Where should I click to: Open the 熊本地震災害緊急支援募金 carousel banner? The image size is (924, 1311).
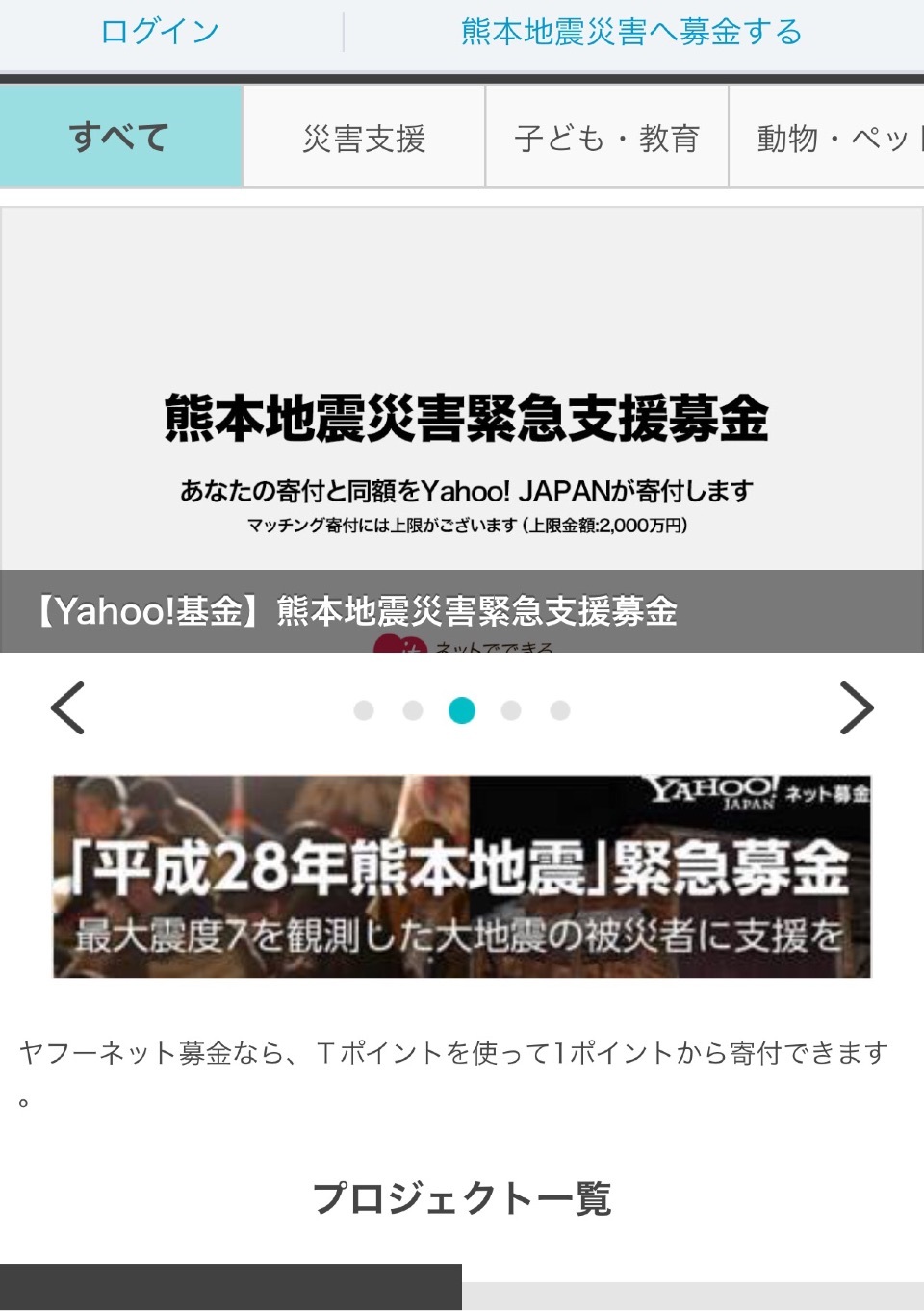462,428
